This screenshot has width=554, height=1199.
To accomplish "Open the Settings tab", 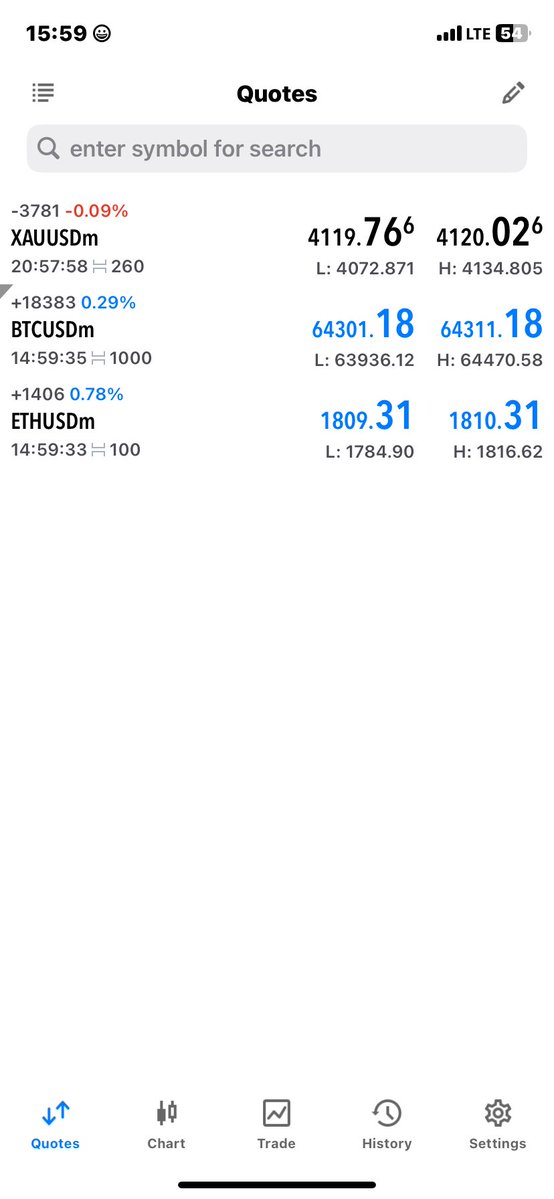I will (x=497, y=1124).
